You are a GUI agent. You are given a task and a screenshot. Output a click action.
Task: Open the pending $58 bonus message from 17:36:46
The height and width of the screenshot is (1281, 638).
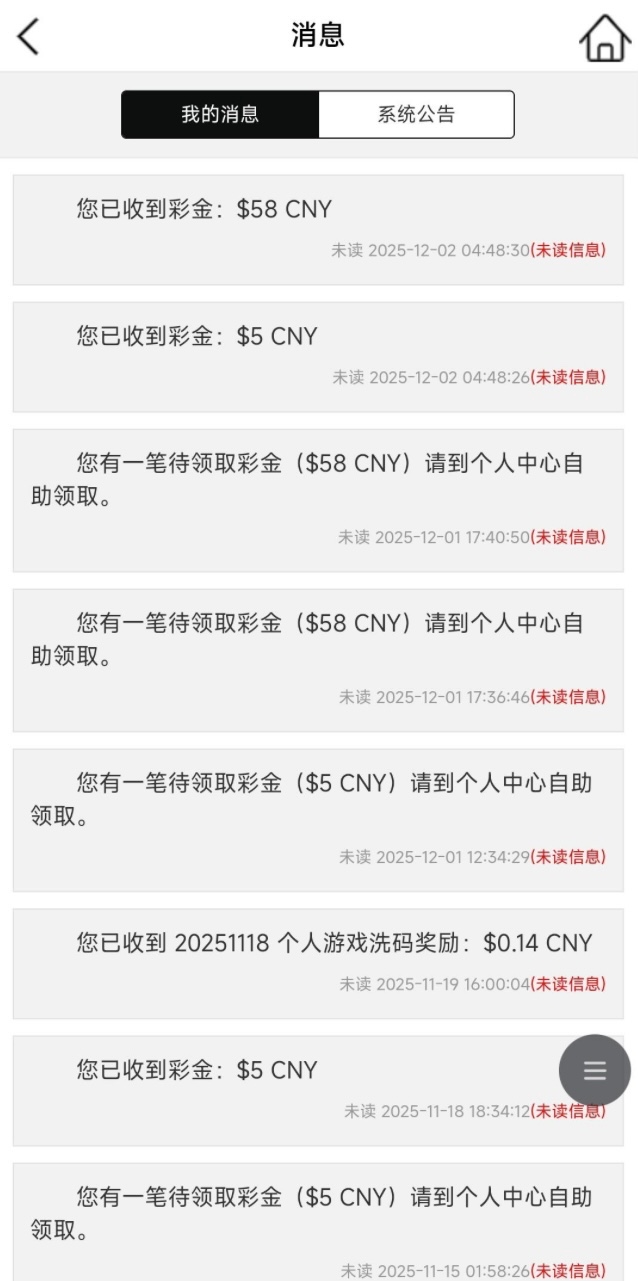[x=318, y=659]
